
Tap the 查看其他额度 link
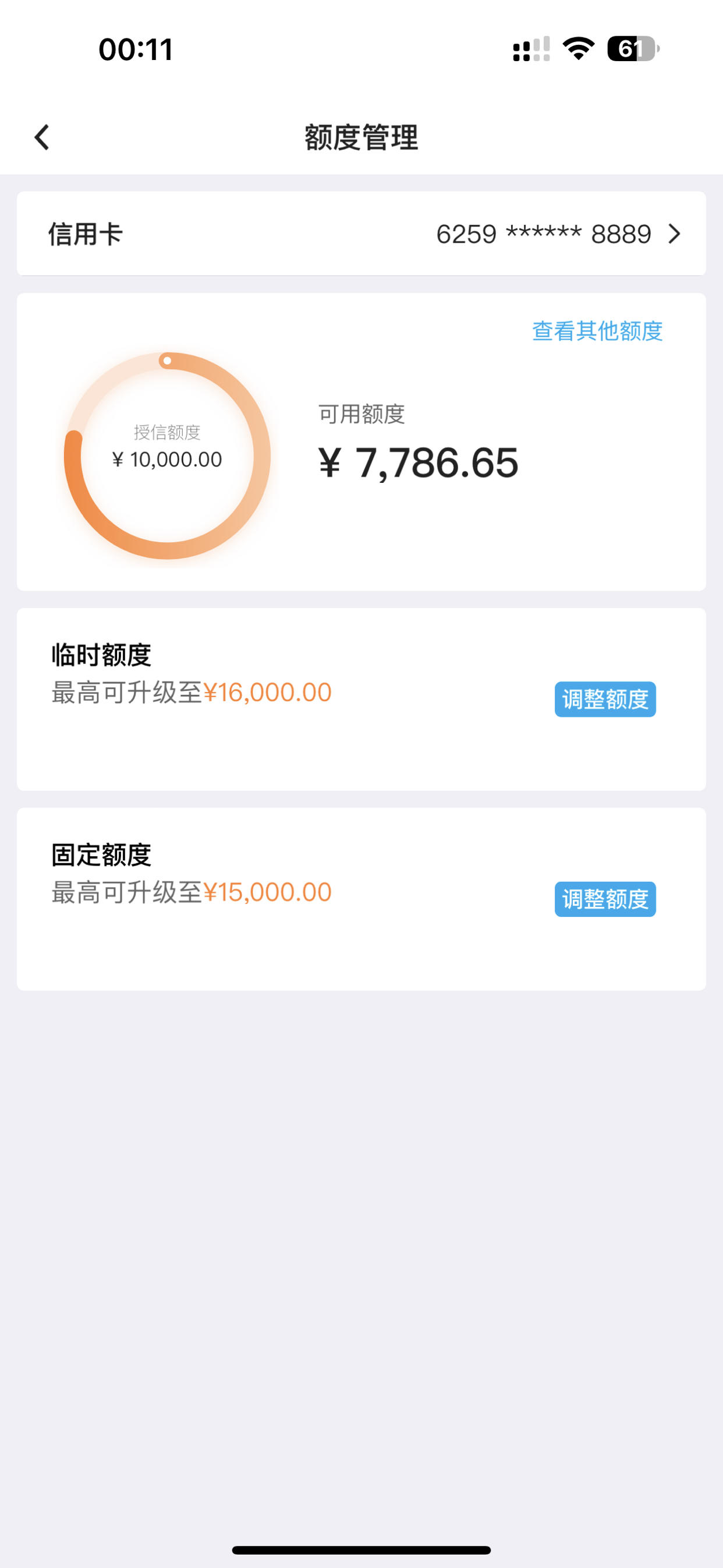click(597, 331)
